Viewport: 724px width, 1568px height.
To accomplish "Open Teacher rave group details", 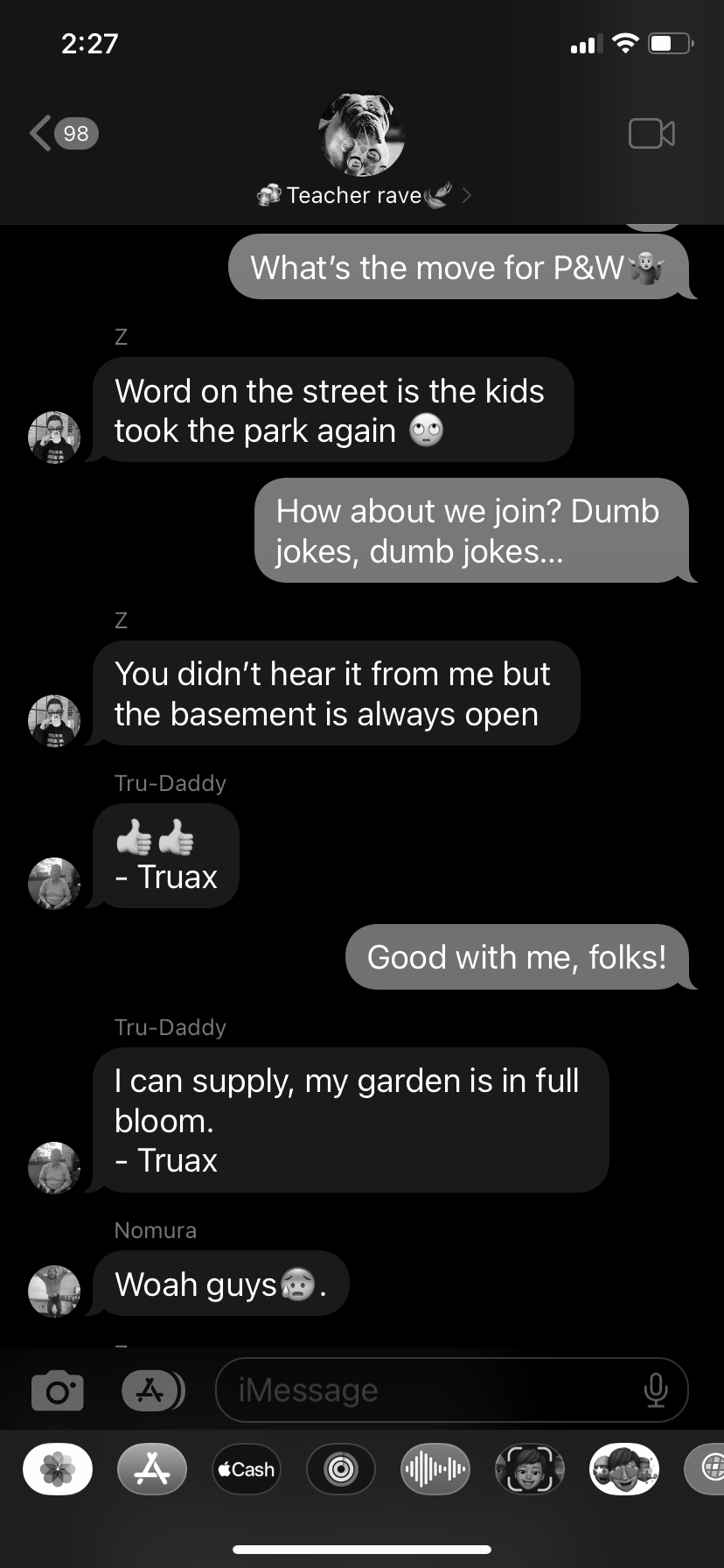I will (x=362, y=194).
